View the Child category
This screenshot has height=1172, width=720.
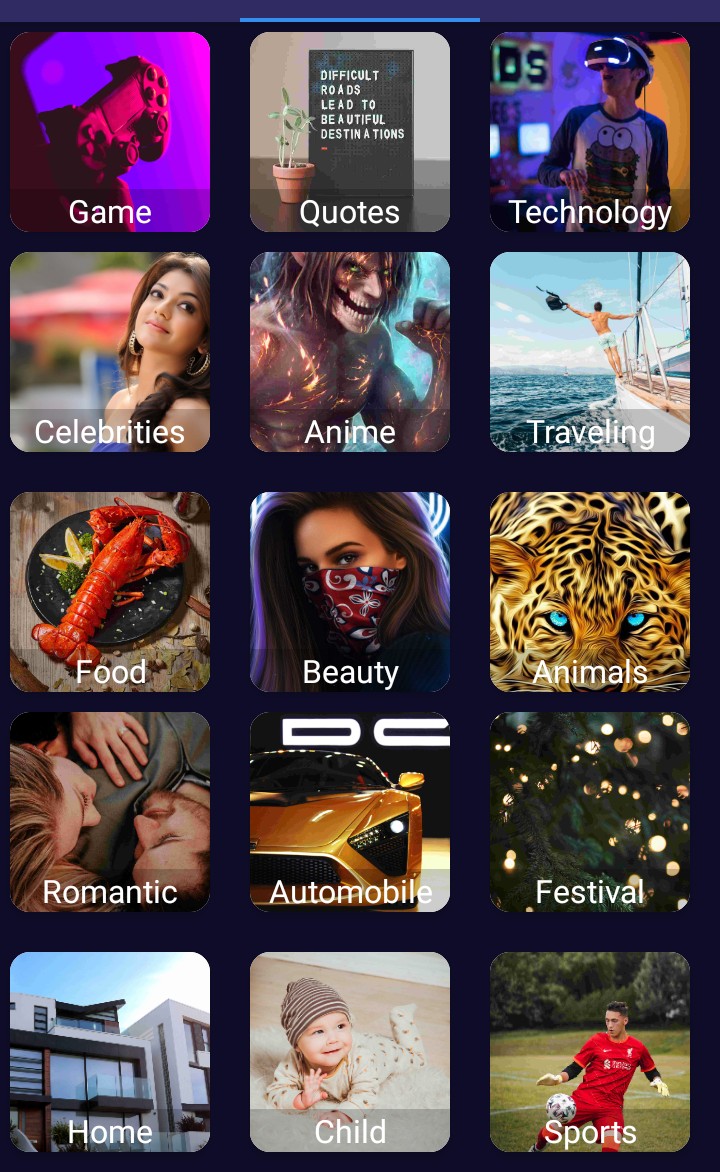tap(350, 1052)
